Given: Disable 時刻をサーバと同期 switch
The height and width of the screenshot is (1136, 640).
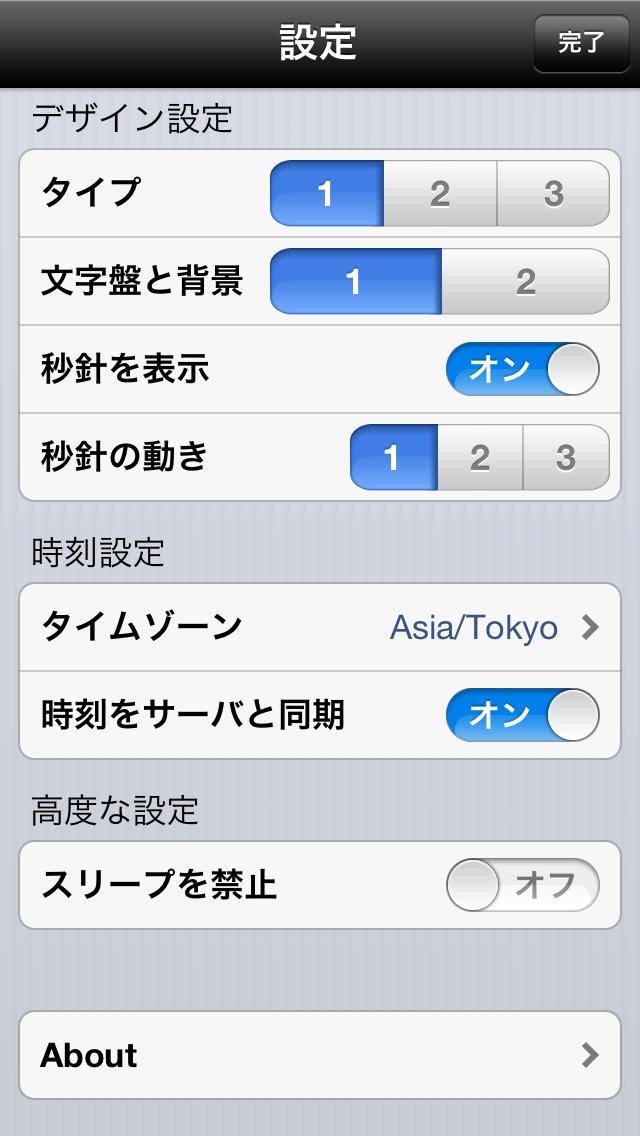Looking at the screenshot, I should click(522, 715).
